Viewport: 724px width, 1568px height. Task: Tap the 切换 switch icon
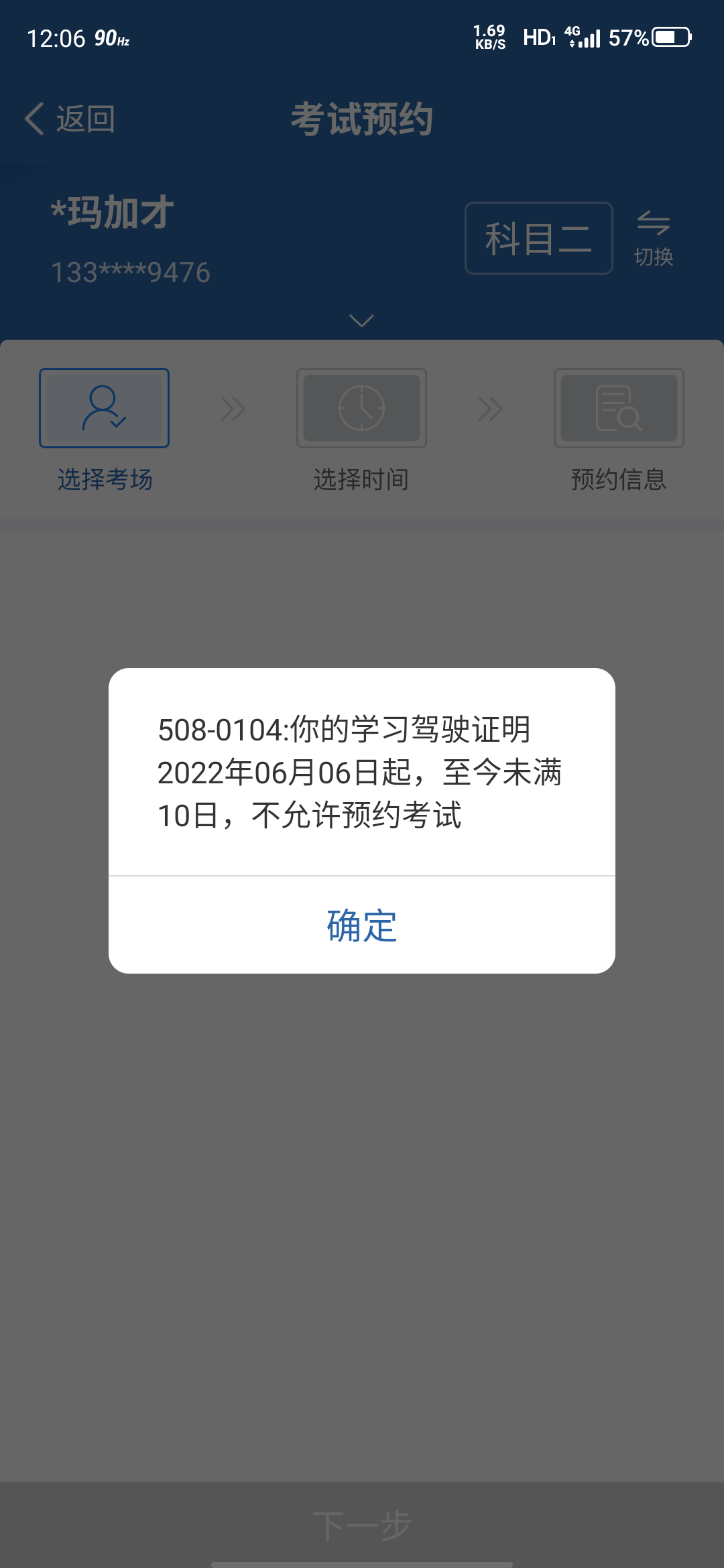654,238
